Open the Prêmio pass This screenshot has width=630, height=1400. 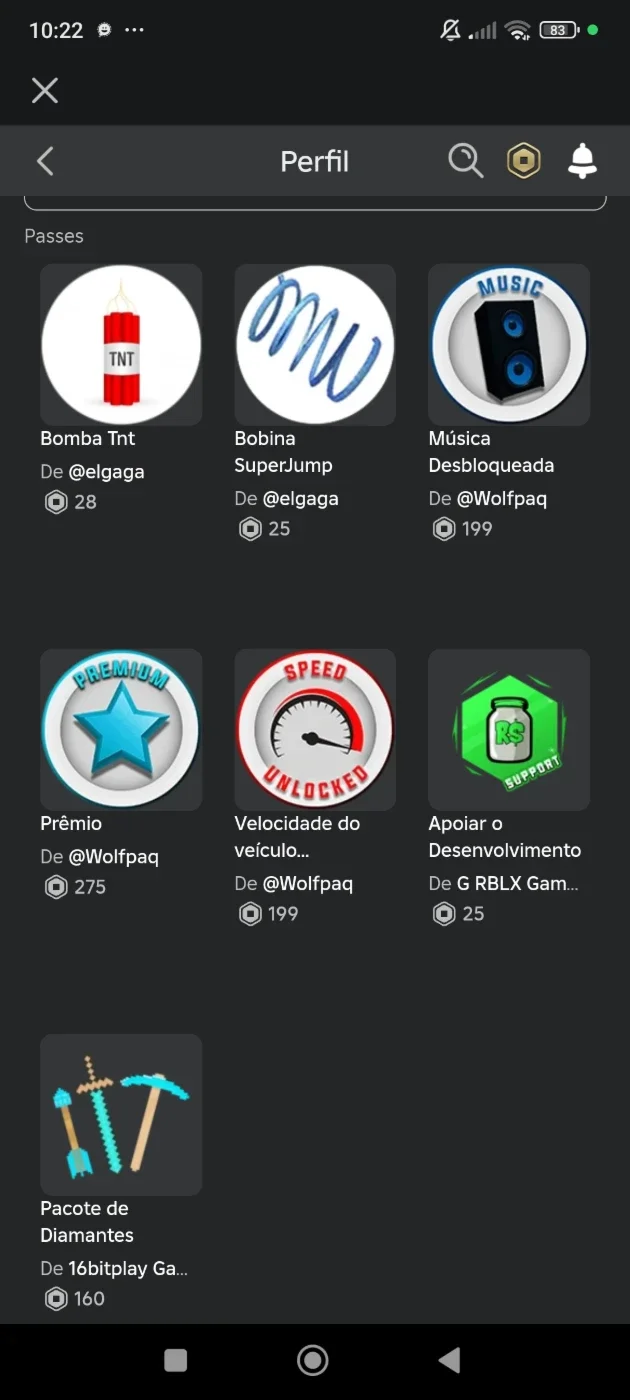click(121, 730)
